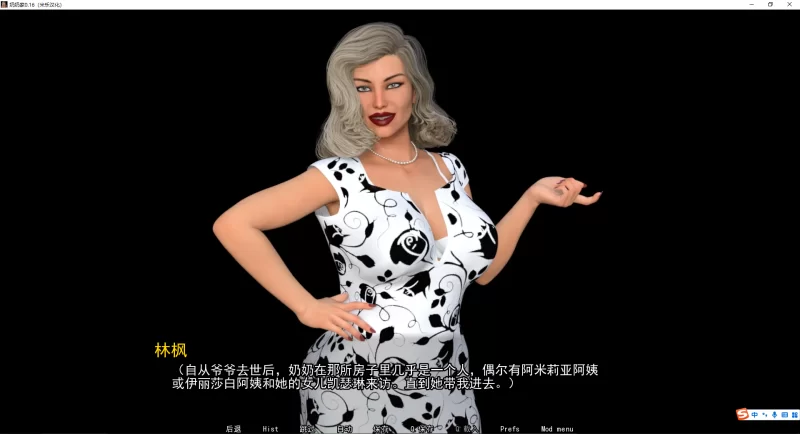The image size is (800, 434).
Task: Minimize the game window
Action: (x=751, y=4)
